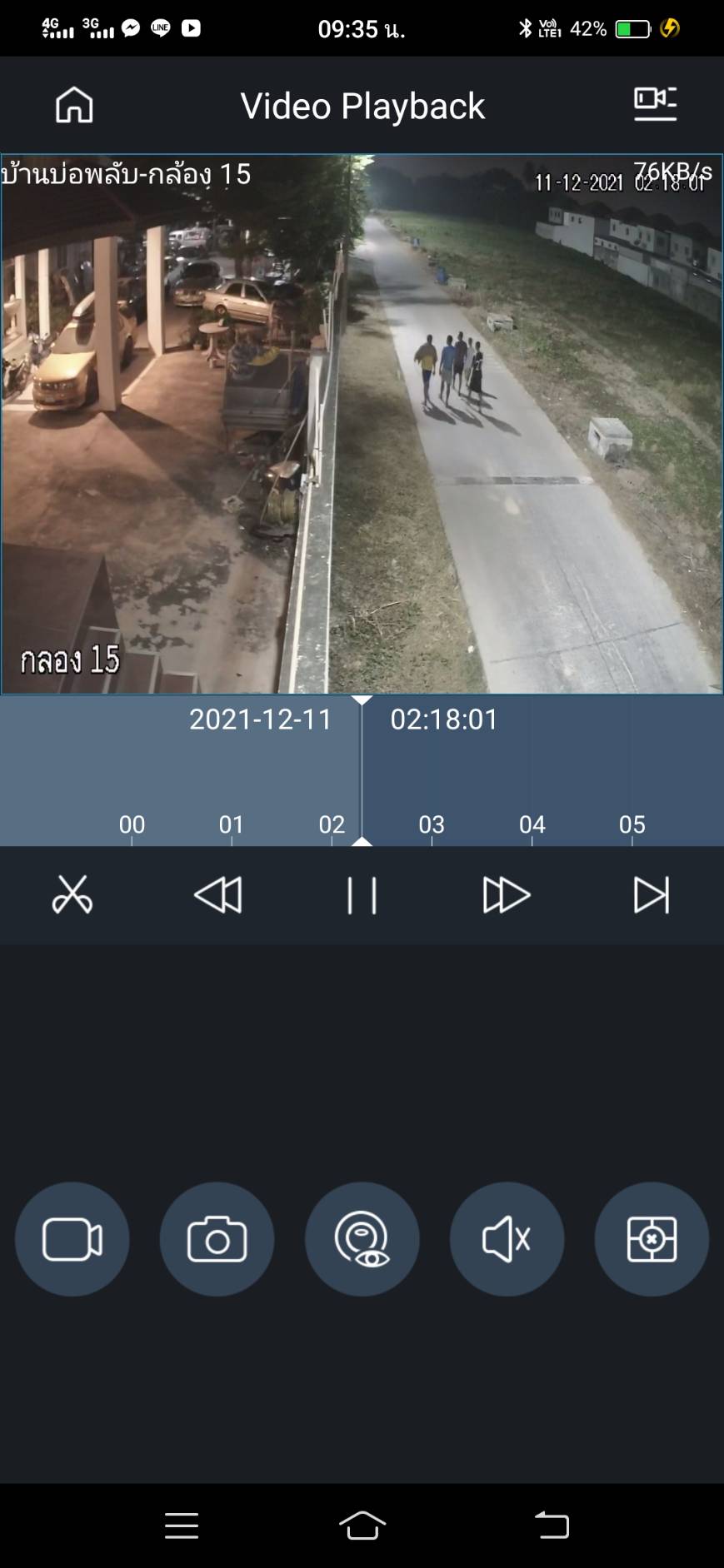Skip to the next frame
The height and width of the screenshot is (1568, 724).
point(651,895)
